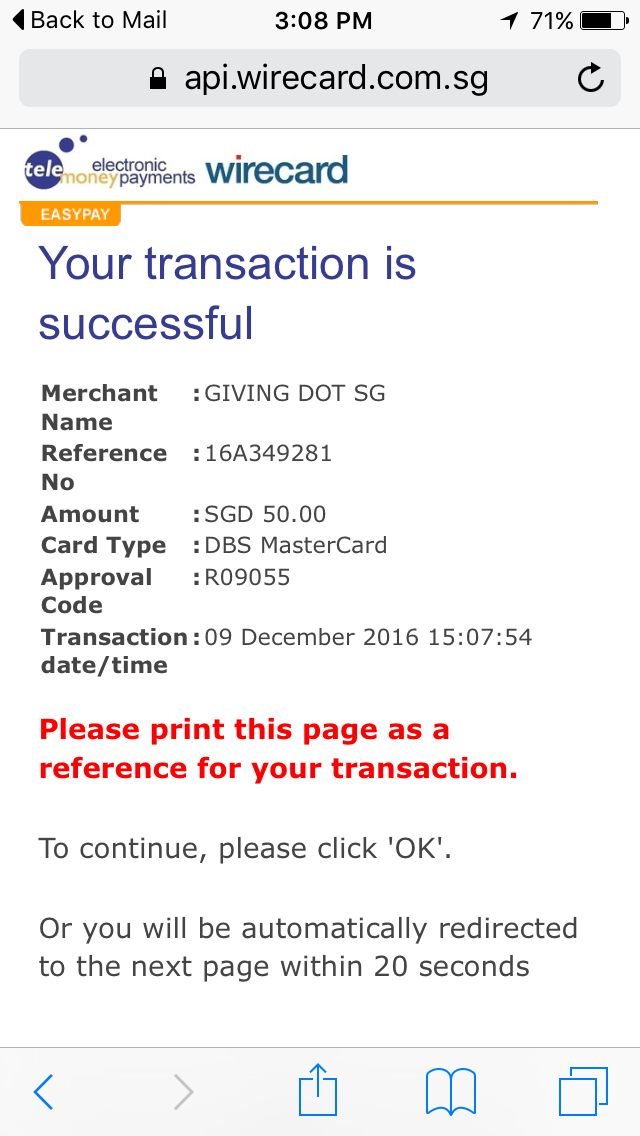Show all open Safari tabs

[x=582, y=1091]
